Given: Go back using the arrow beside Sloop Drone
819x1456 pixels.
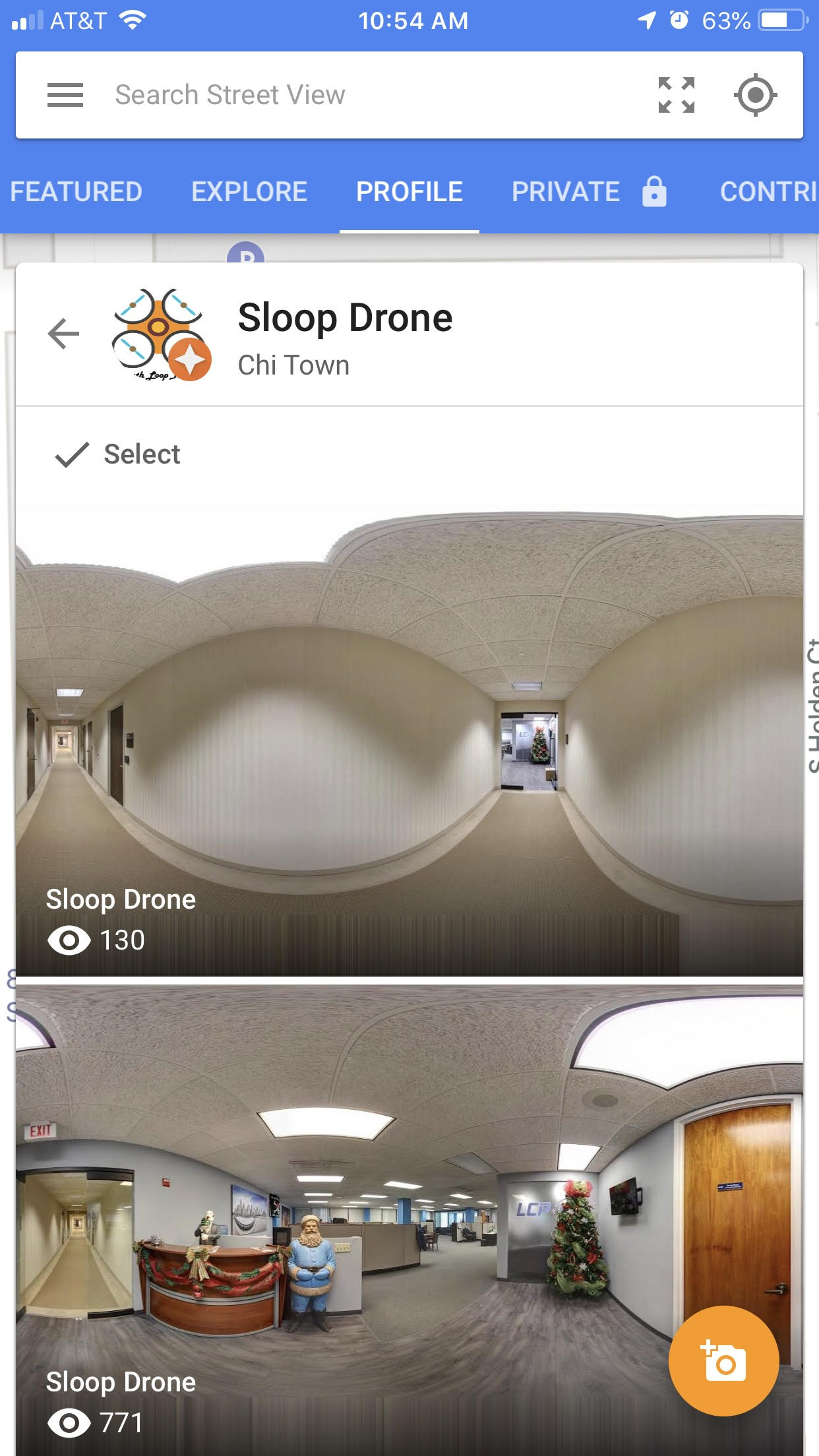Looking at the screenshot, I should [x=63, y=333].
